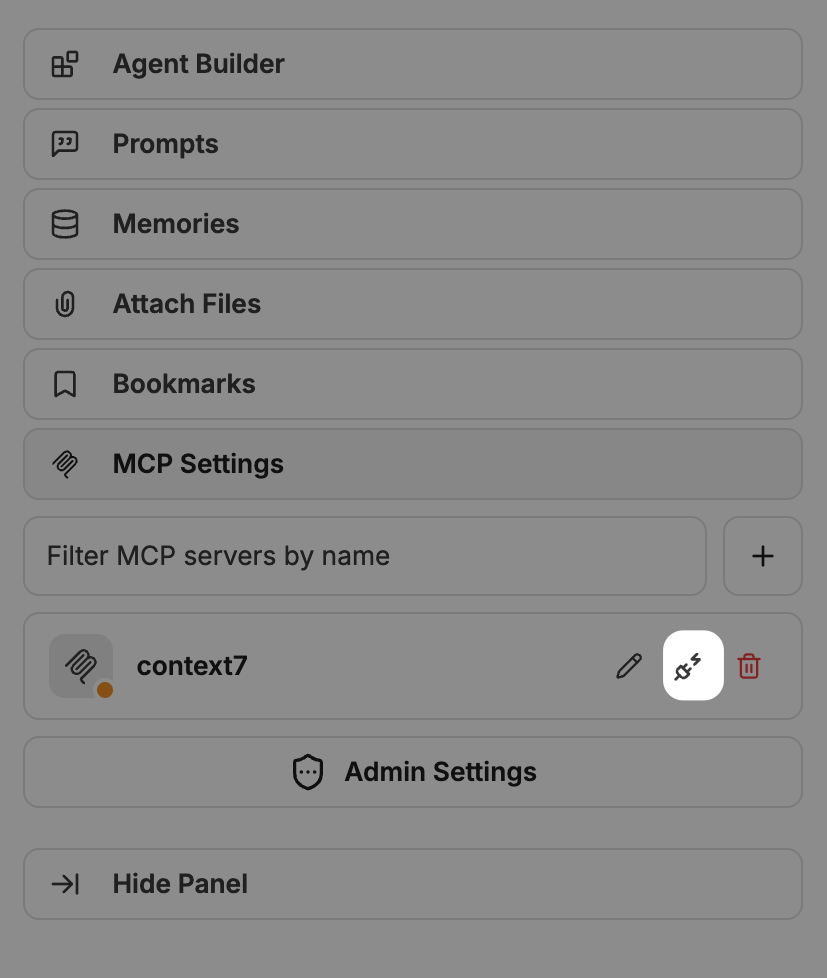The height and width of the screenshot is (978, 827).
Task: Add a new MCP server
Action: pyautogui.click(x=763, y=556)
